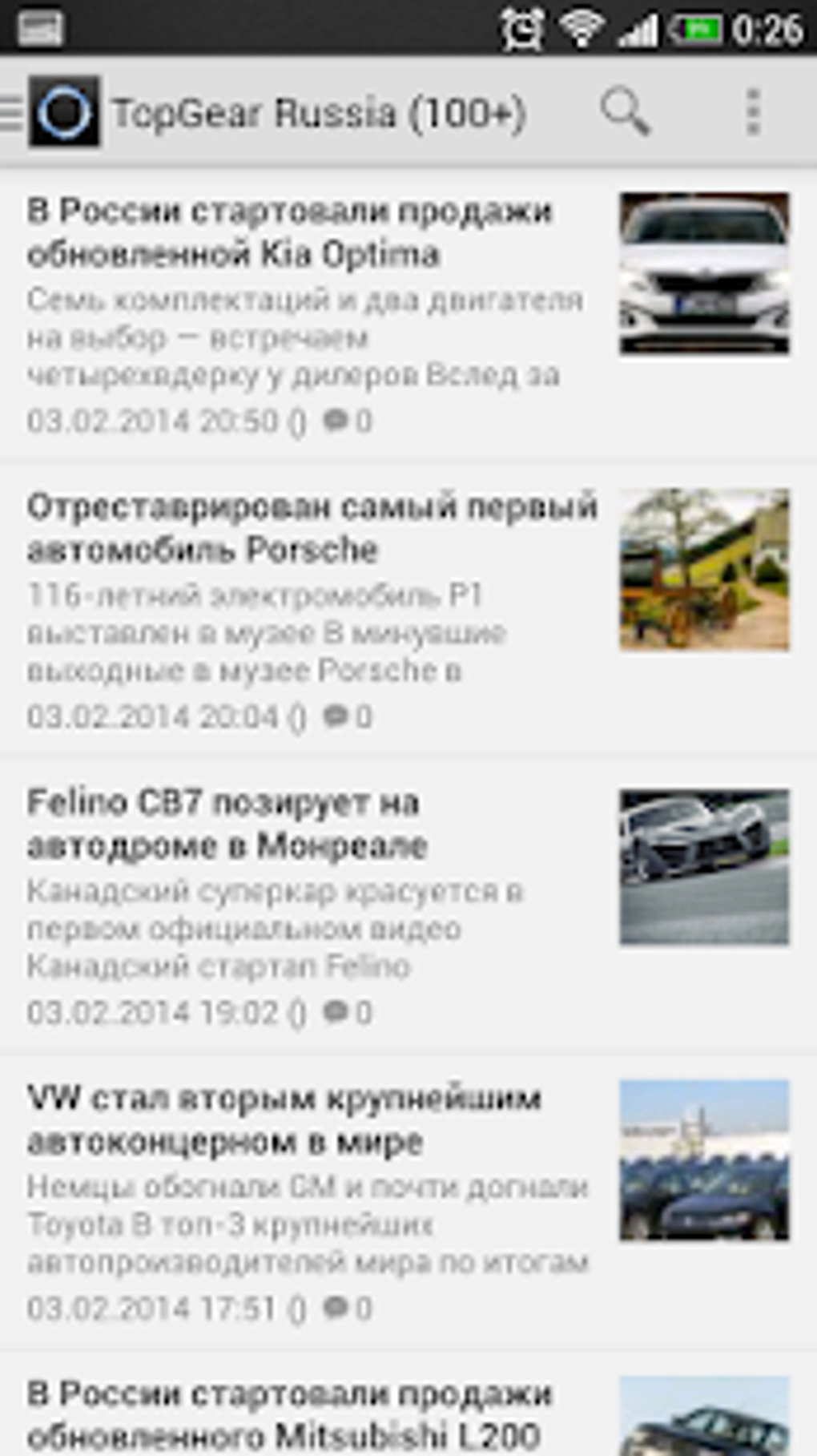
Task: Read the restored first Porsche article
Action: pos(312,528)
